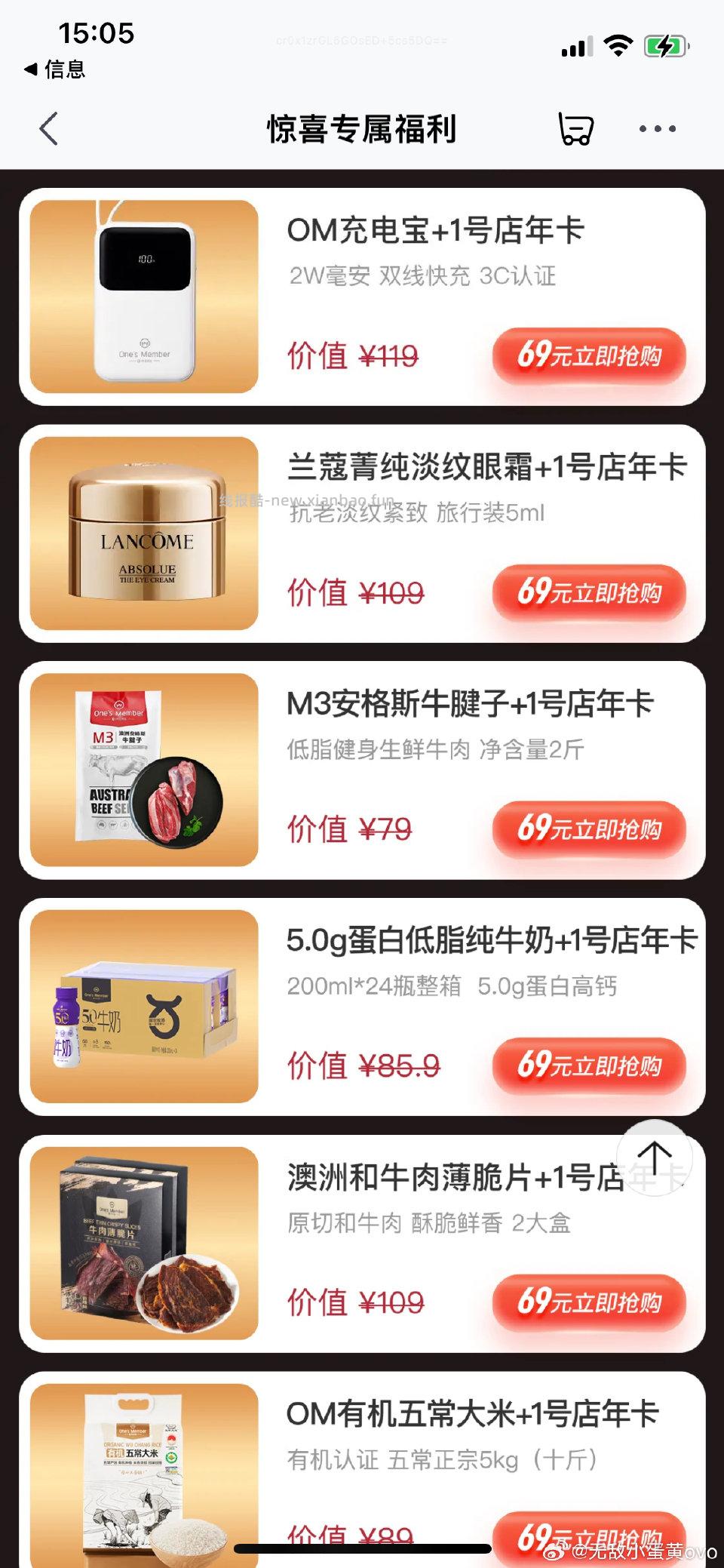
Task: Tap 69元立即抢购 on the milk bundle
Action: click(x=591, y=1067)
